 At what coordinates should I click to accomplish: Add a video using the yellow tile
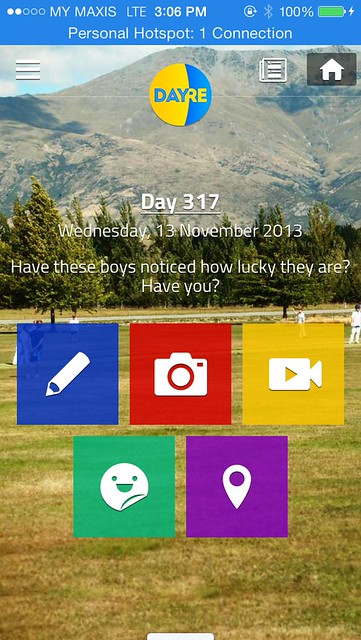point(293,374)
